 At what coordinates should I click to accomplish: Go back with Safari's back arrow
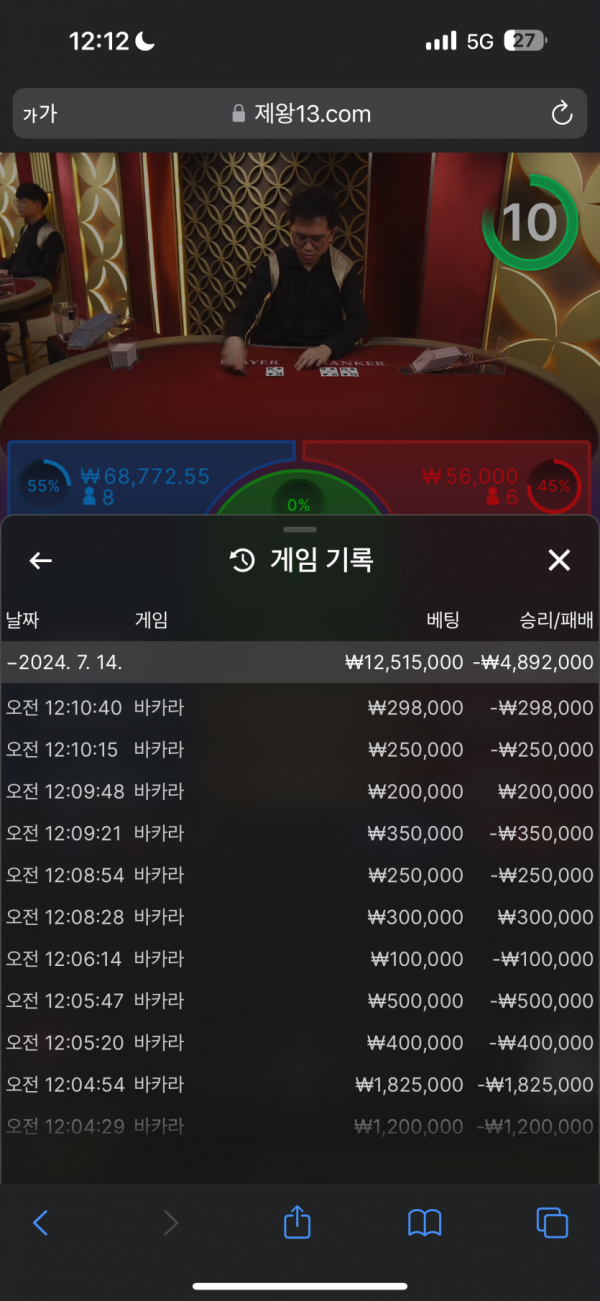[40, 1222]
